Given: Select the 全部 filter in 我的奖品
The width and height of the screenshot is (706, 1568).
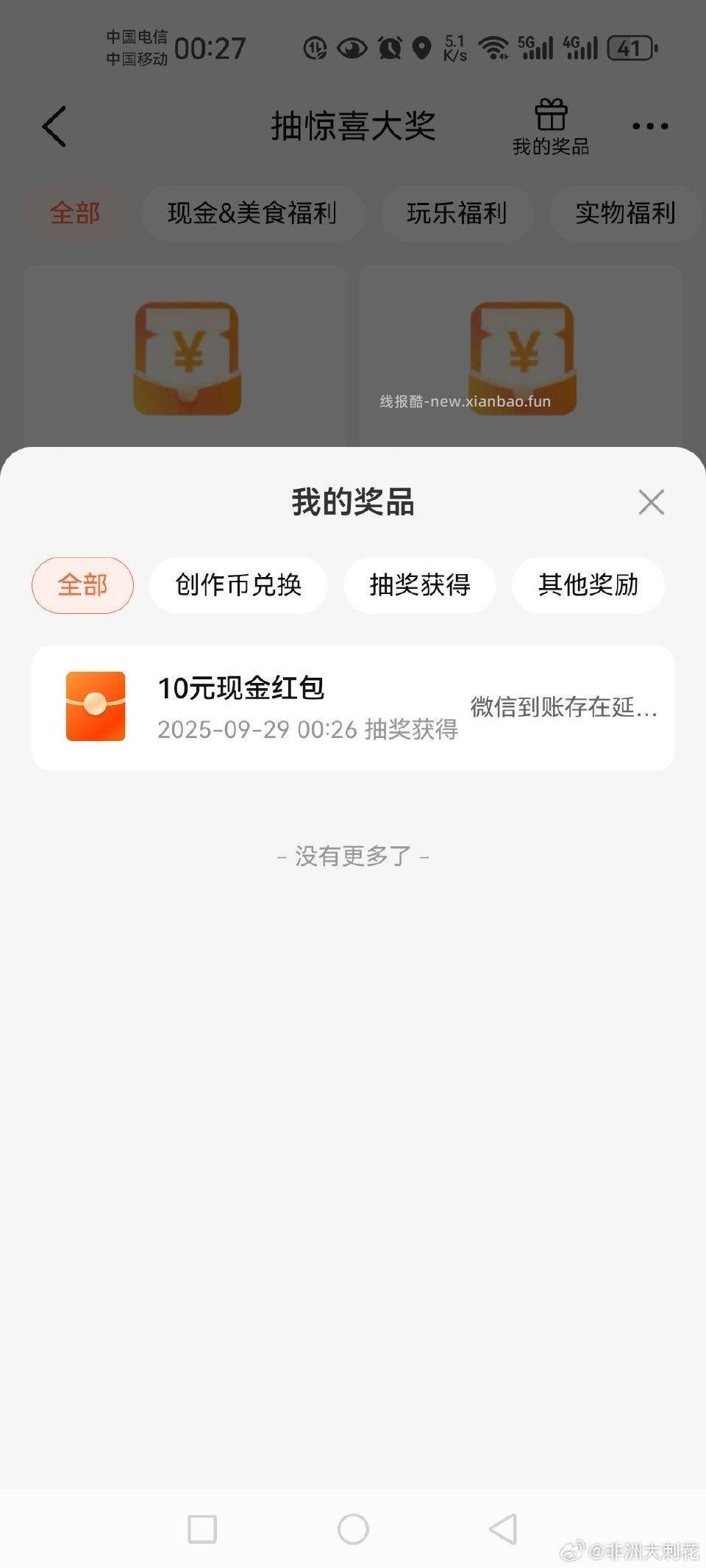Looking at the screenshot, I should pyautogui.click(x=82, y=585).
